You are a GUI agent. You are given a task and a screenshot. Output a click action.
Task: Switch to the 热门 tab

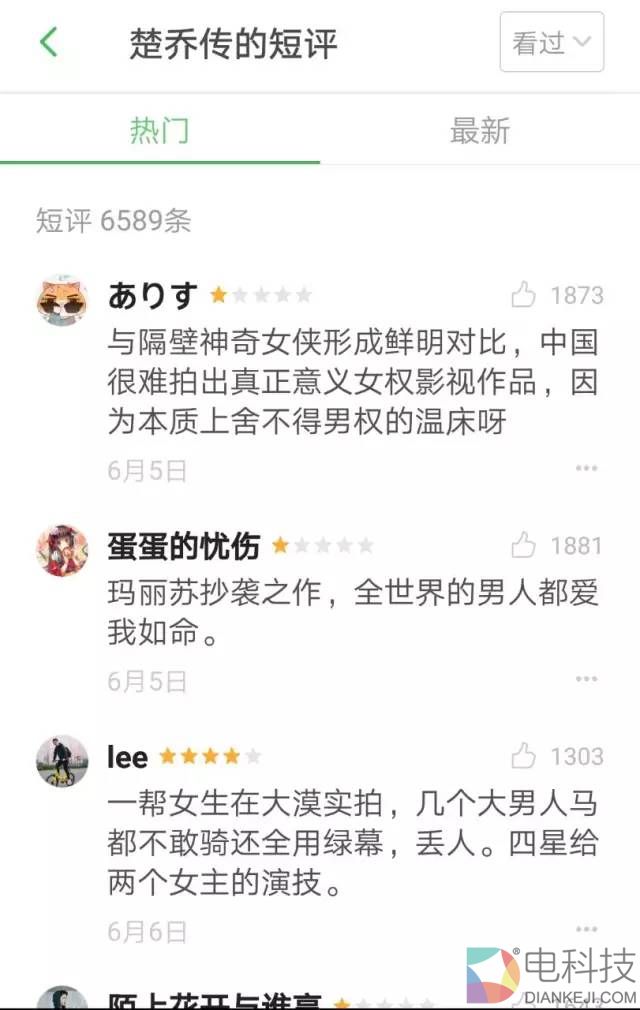coord(159,130)
